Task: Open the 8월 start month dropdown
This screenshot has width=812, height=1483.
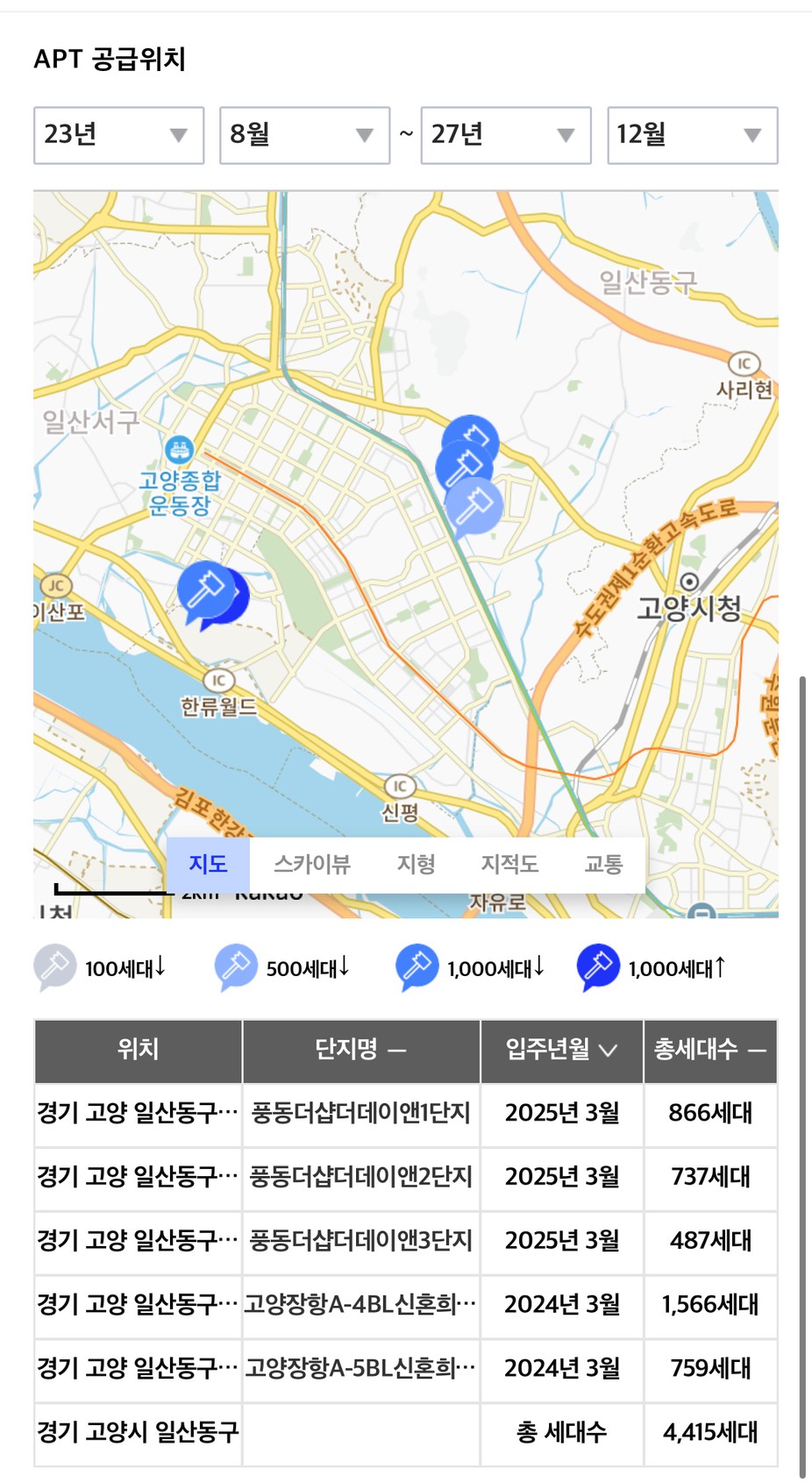Action: [304, 135]
